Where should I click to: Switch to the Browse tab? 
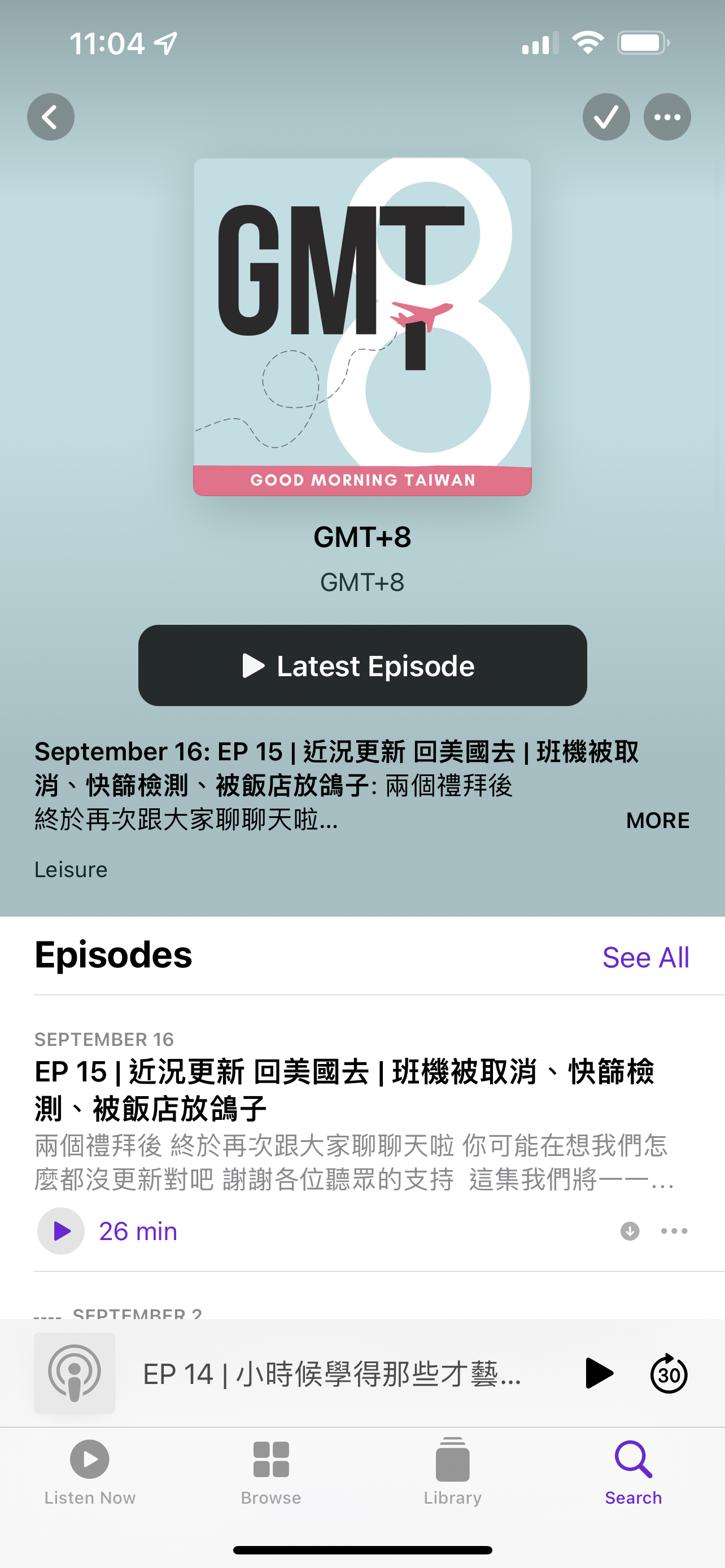[271, 1472]
